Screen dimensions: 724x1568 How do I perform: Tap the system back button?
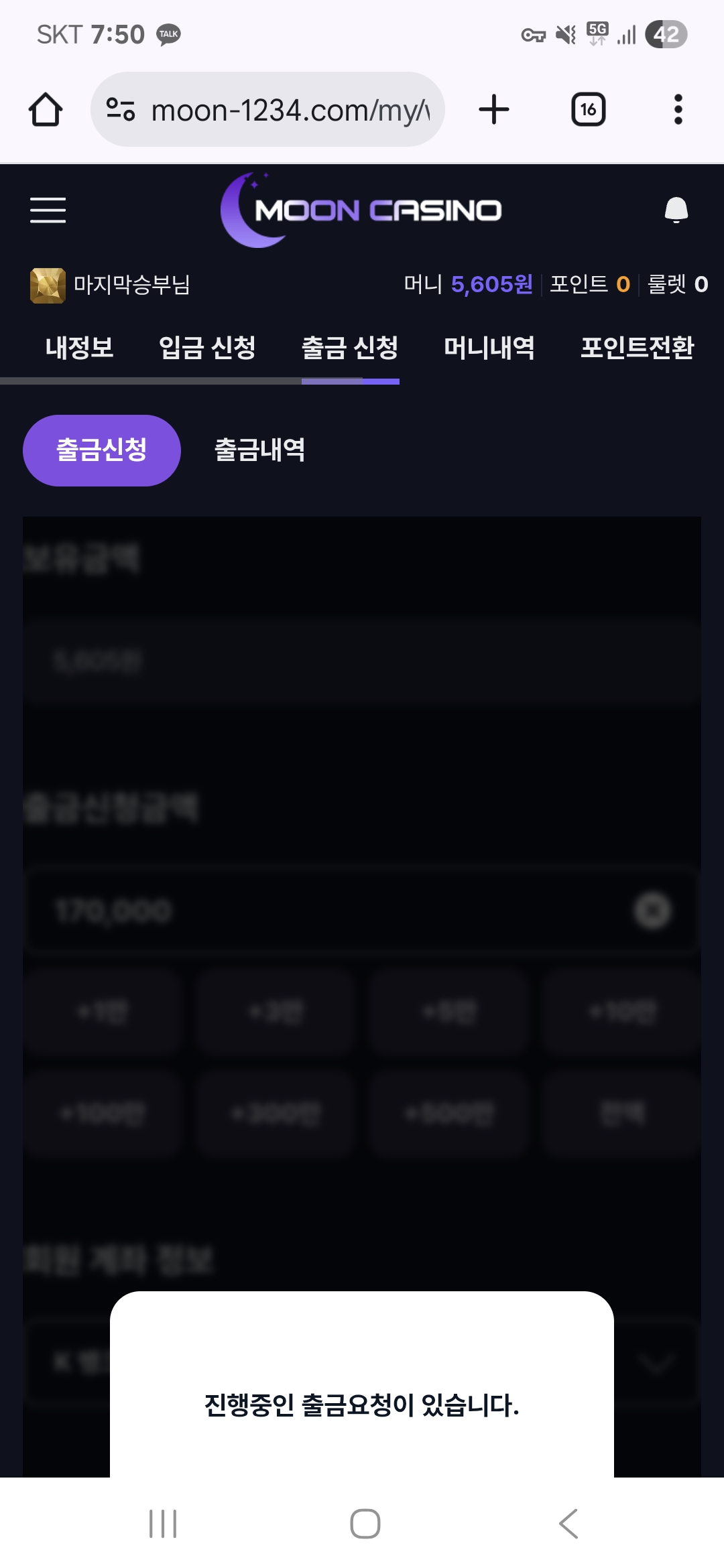(x=568, y=1524)
